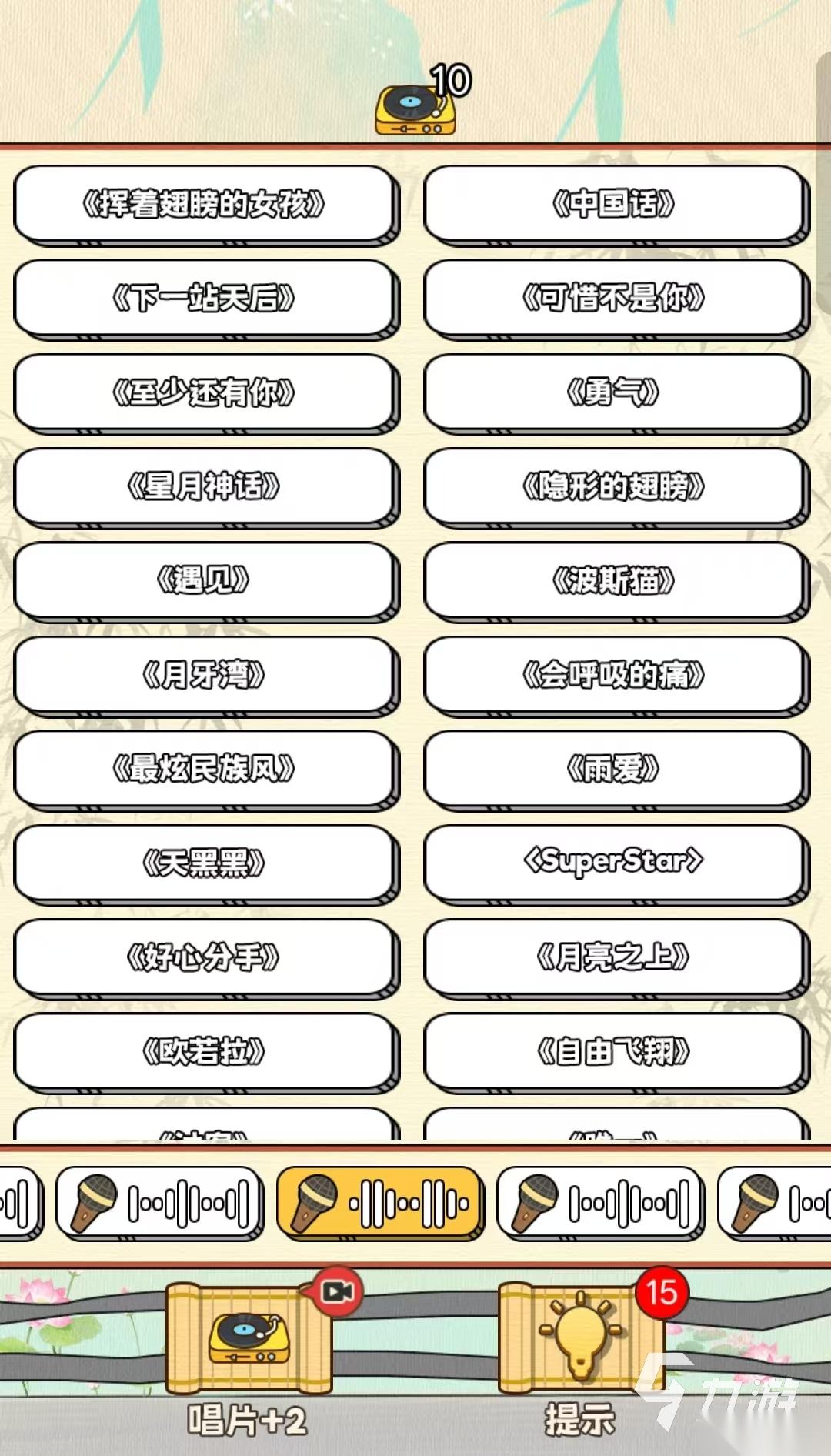Pick 《遇见》 from the song list
The width and height of the screenshot is (831, 1456).
tap(206, 582)
